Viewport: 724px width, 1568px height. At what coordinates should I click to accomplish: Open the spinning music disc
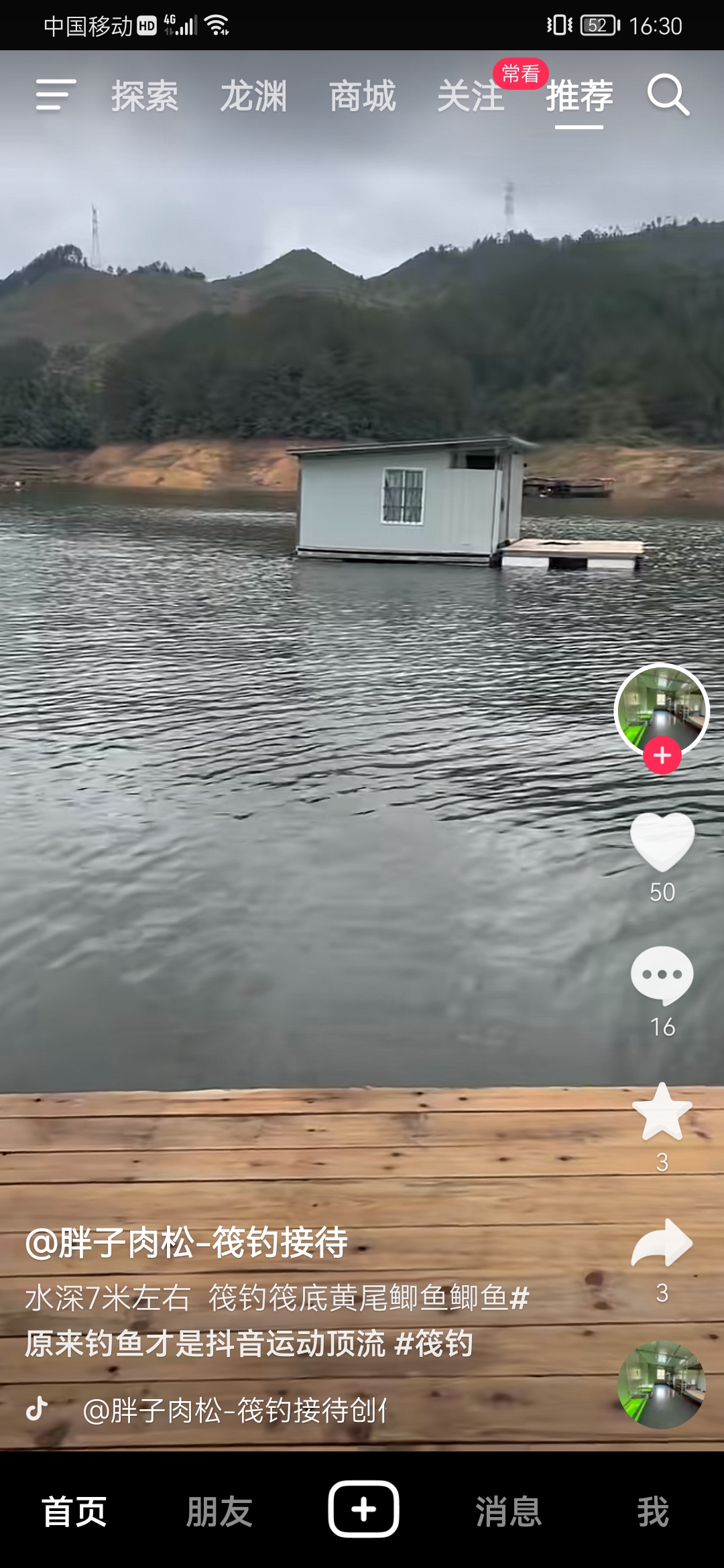[661, 1384]
